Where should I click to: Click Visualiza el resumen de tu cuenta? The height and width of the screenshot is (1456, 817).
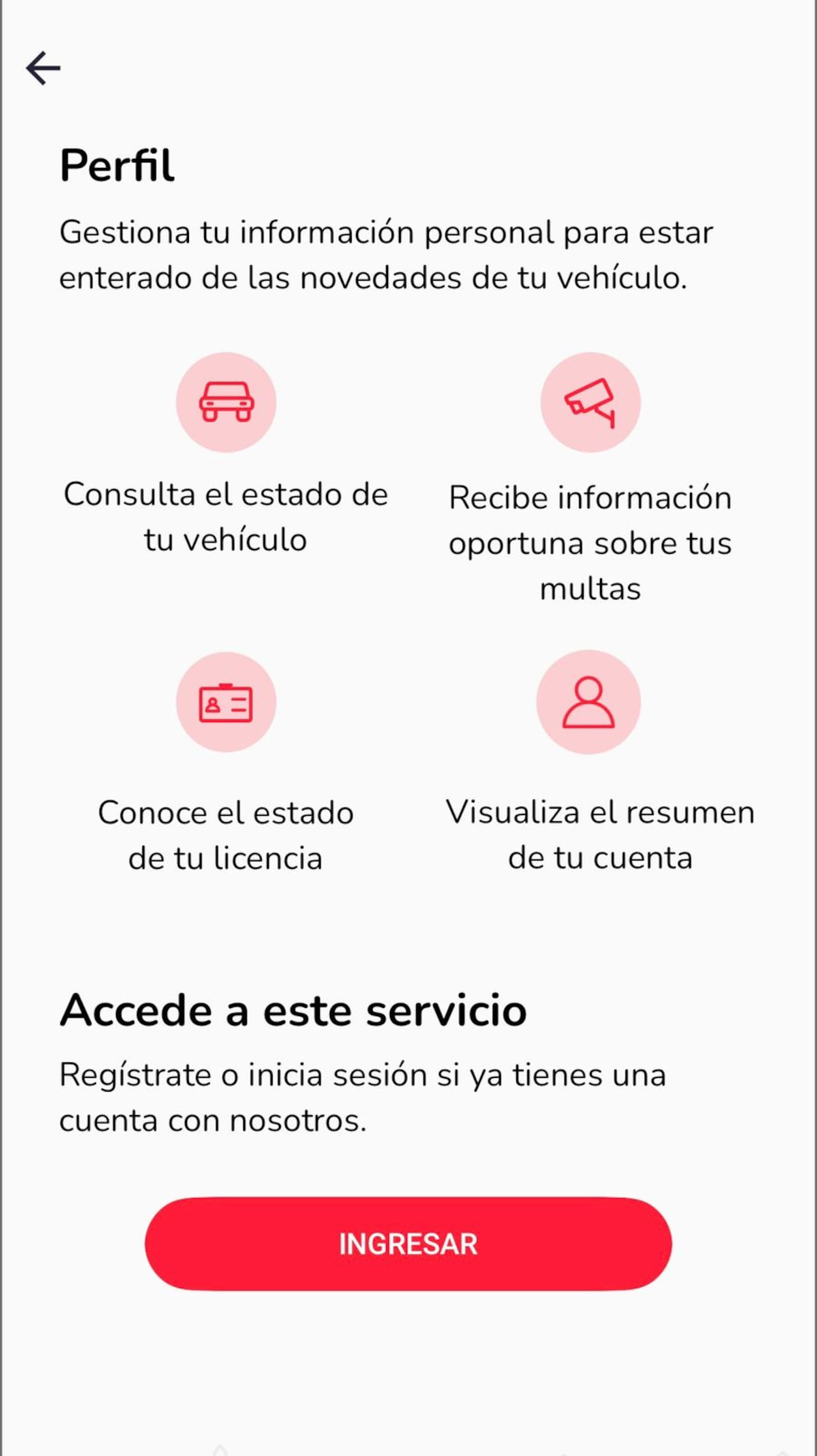point(600,834)
